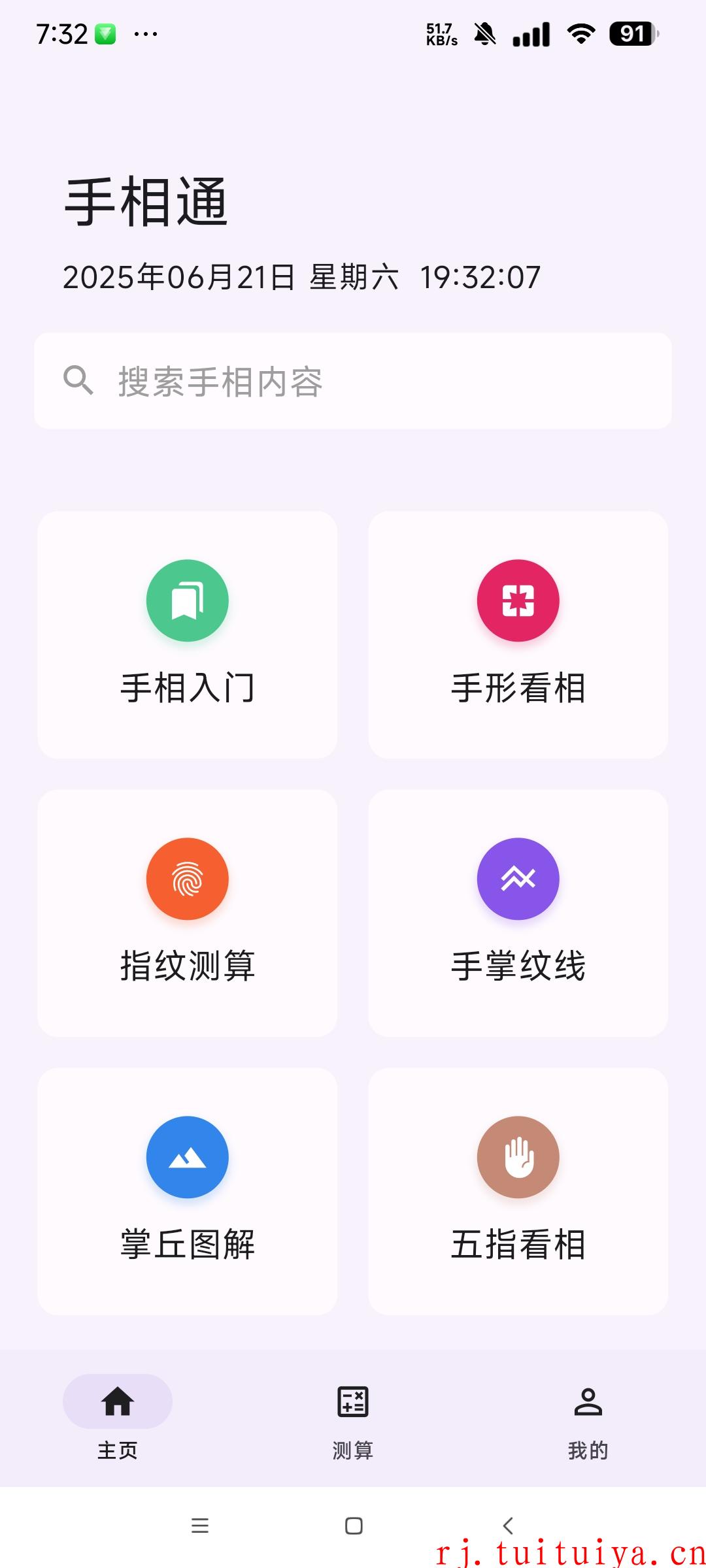
Task: Tap the system back button
Action: 508,1526
